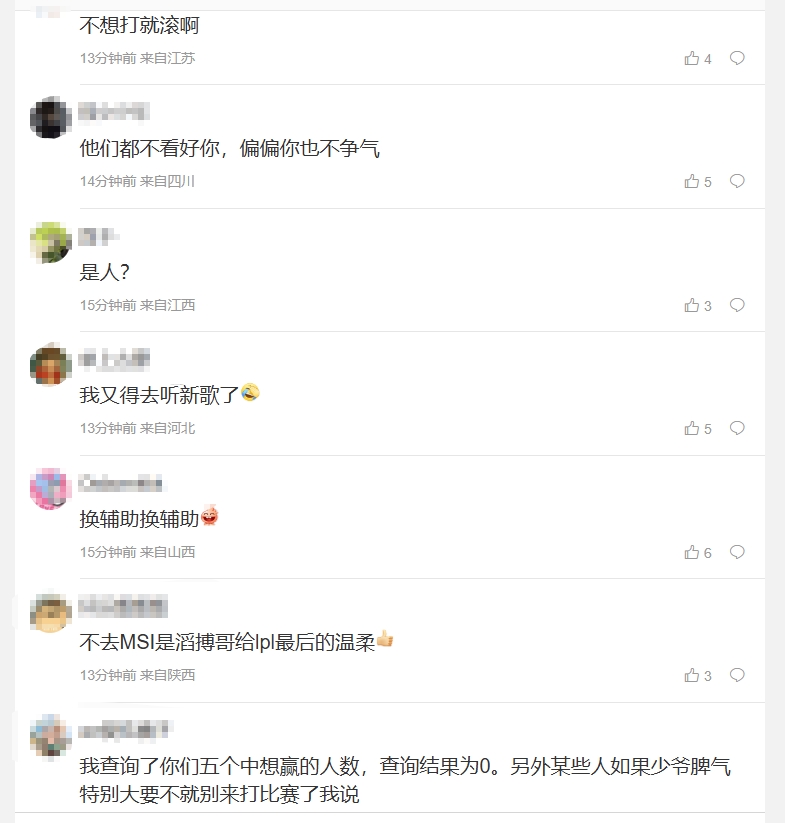Reply to comment "他们都不看好你，偏偏你也不争气"
The image size is (785, 823).
(737, 182)
